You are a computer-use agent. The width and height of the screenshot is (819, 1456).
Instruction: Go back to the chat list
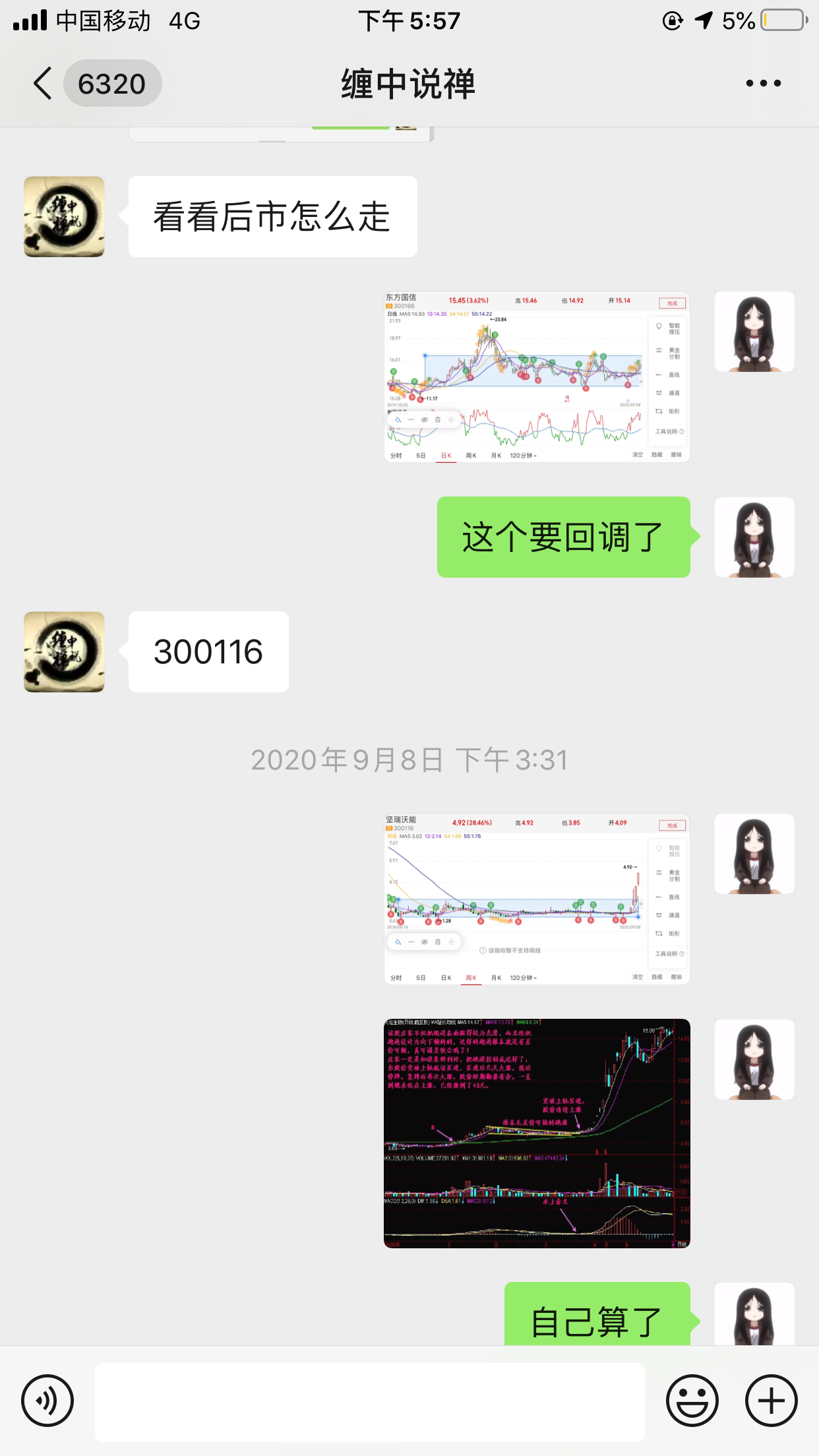click(44, 84)
